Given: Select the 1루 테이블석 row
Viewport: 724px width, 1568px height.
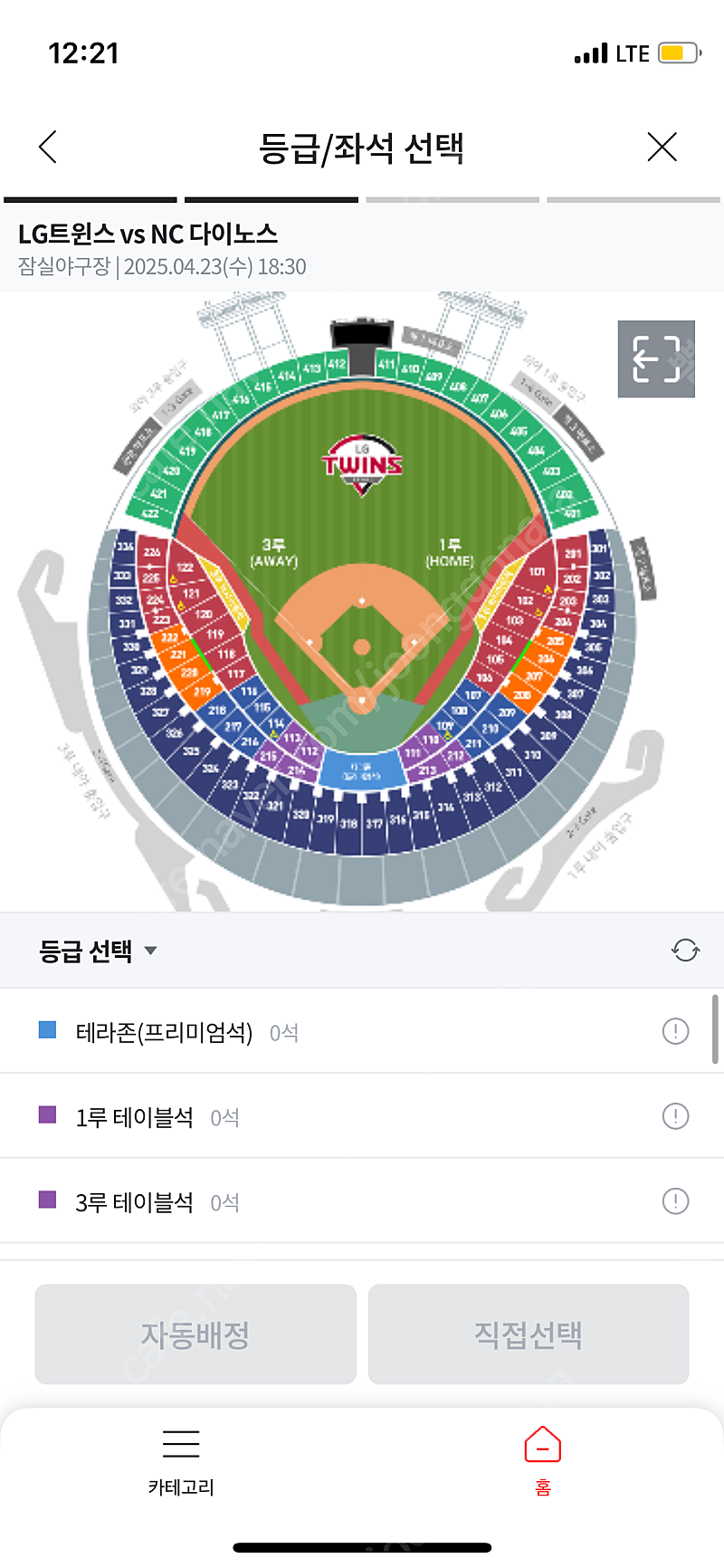Looking at the screenshot, I should click(362, 1116).
